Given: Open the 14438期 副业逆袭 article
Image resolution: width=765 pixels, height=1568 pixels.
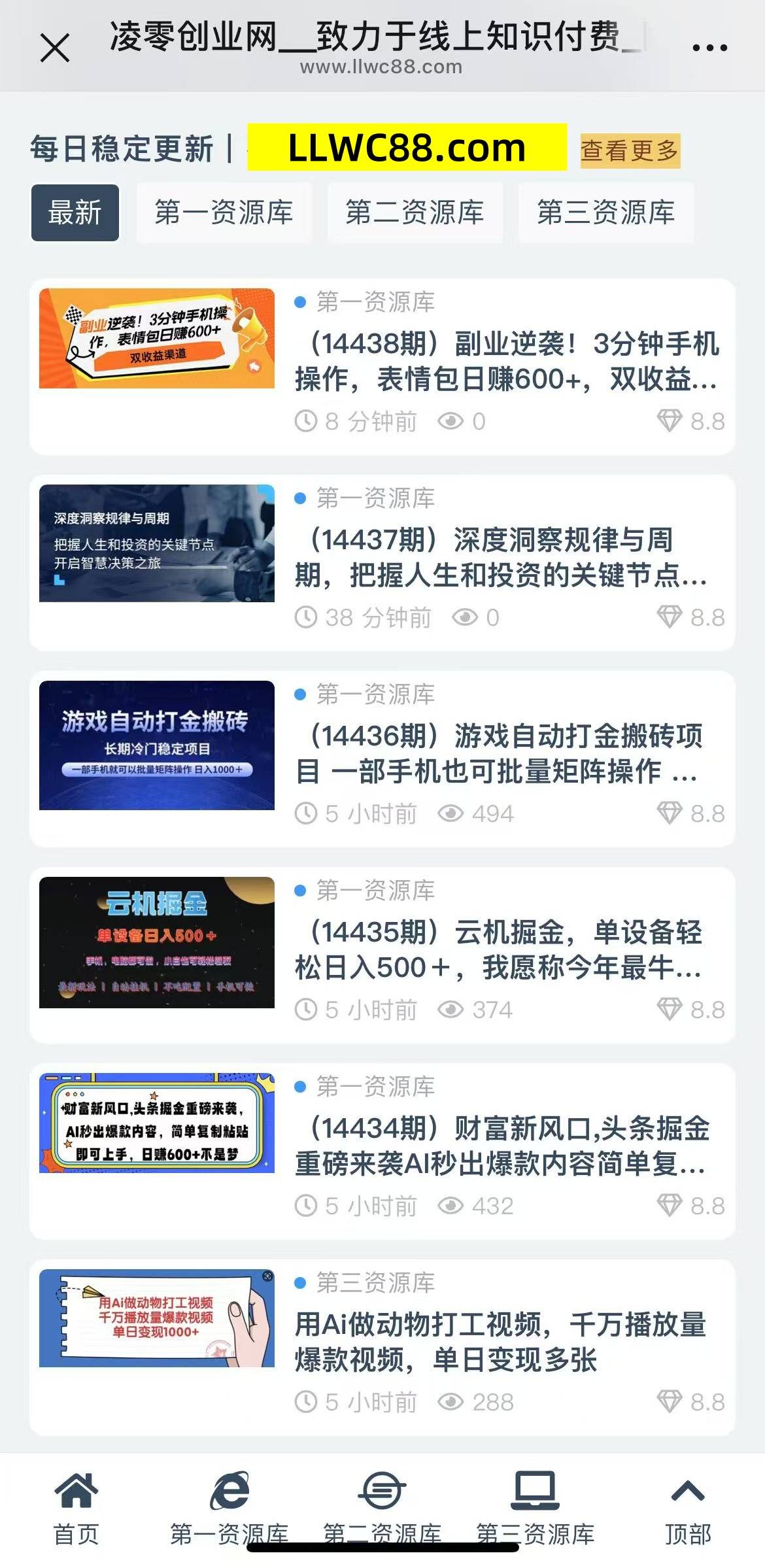Looking at the screenshot, I should [x=507, y=361].
